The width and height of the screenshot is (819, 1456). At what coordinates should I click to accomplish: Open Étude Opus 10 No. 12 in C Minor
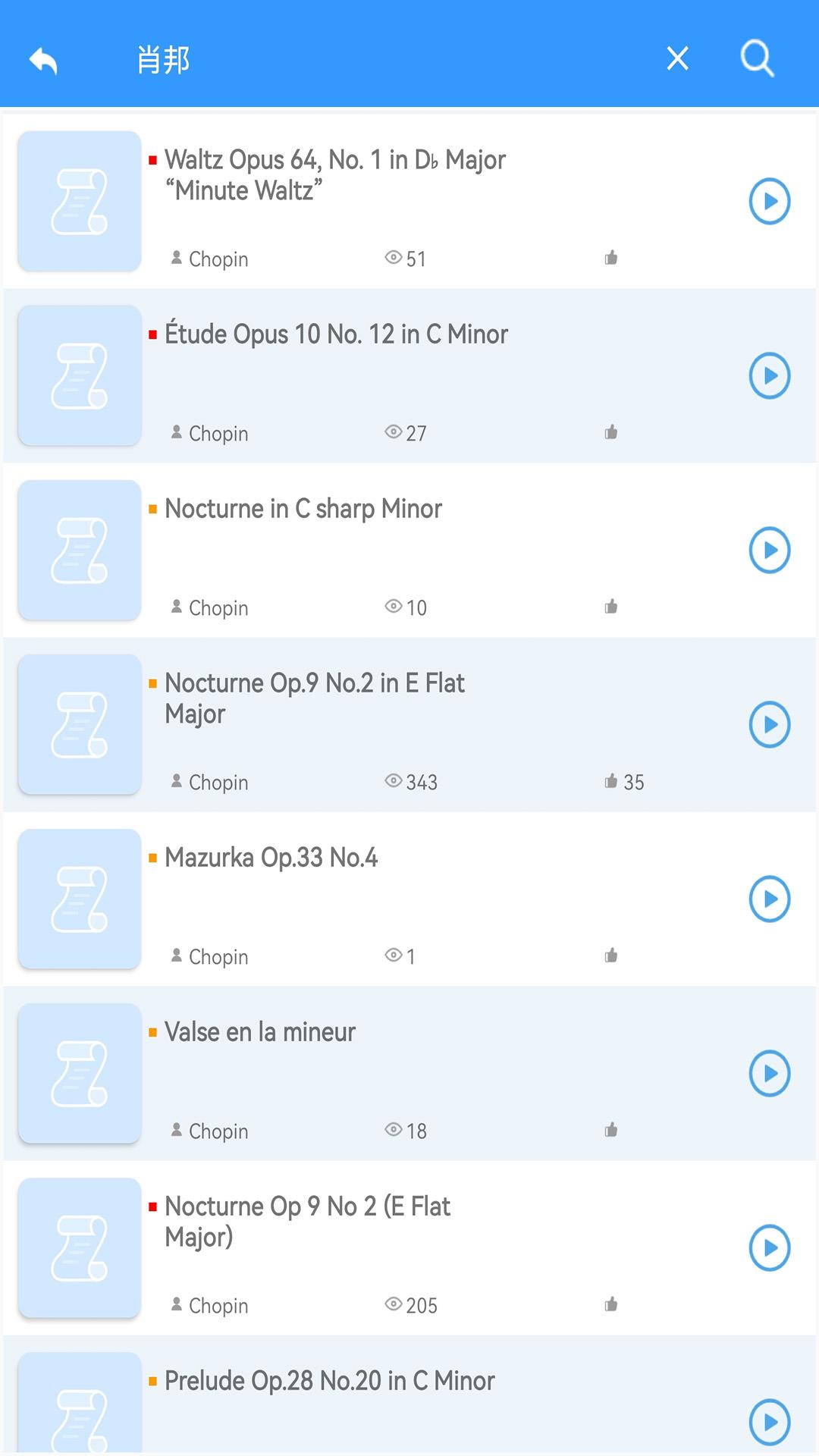(x=336, y=334)
